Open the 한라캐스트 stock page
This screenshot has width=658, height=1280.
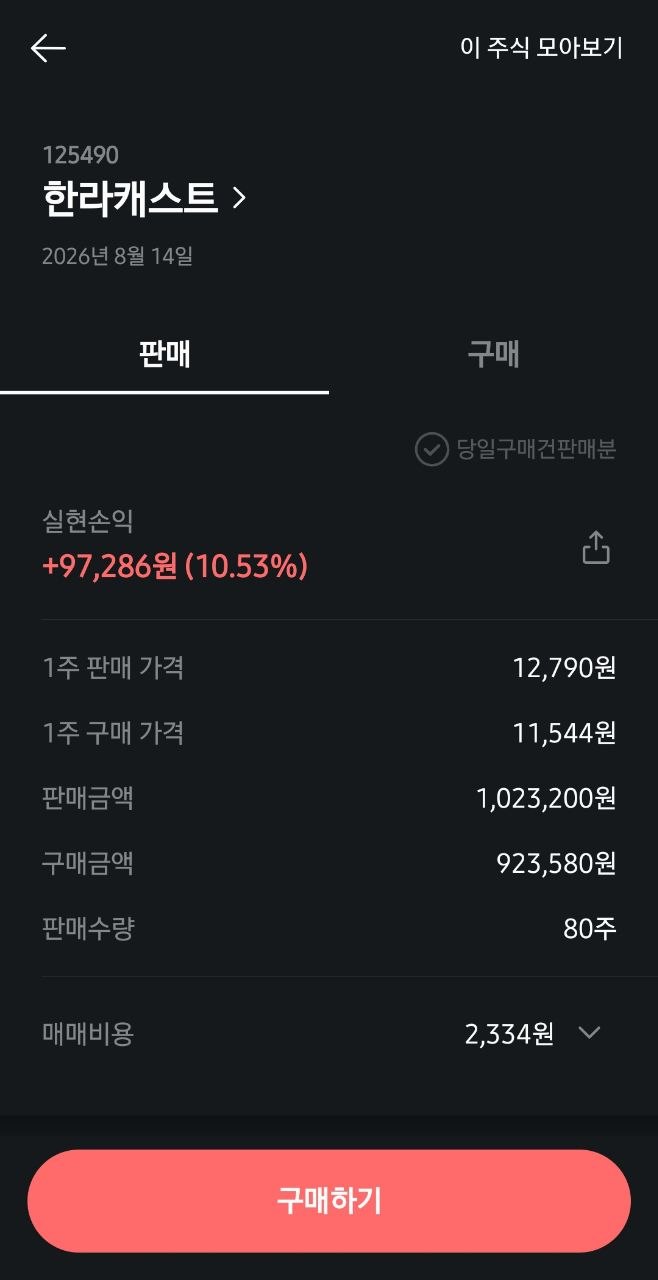(144, 198)
